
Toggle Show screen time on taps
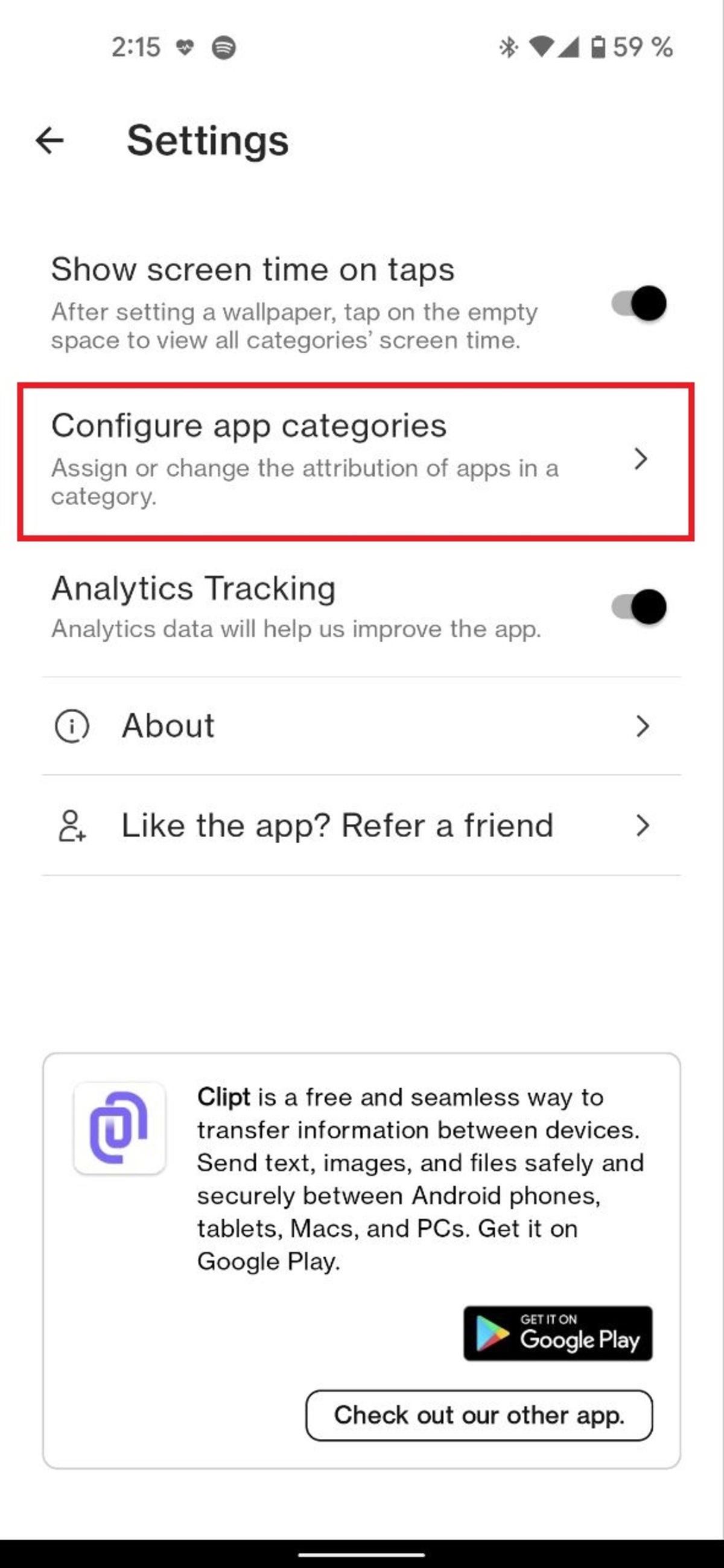tap(638, 303)
